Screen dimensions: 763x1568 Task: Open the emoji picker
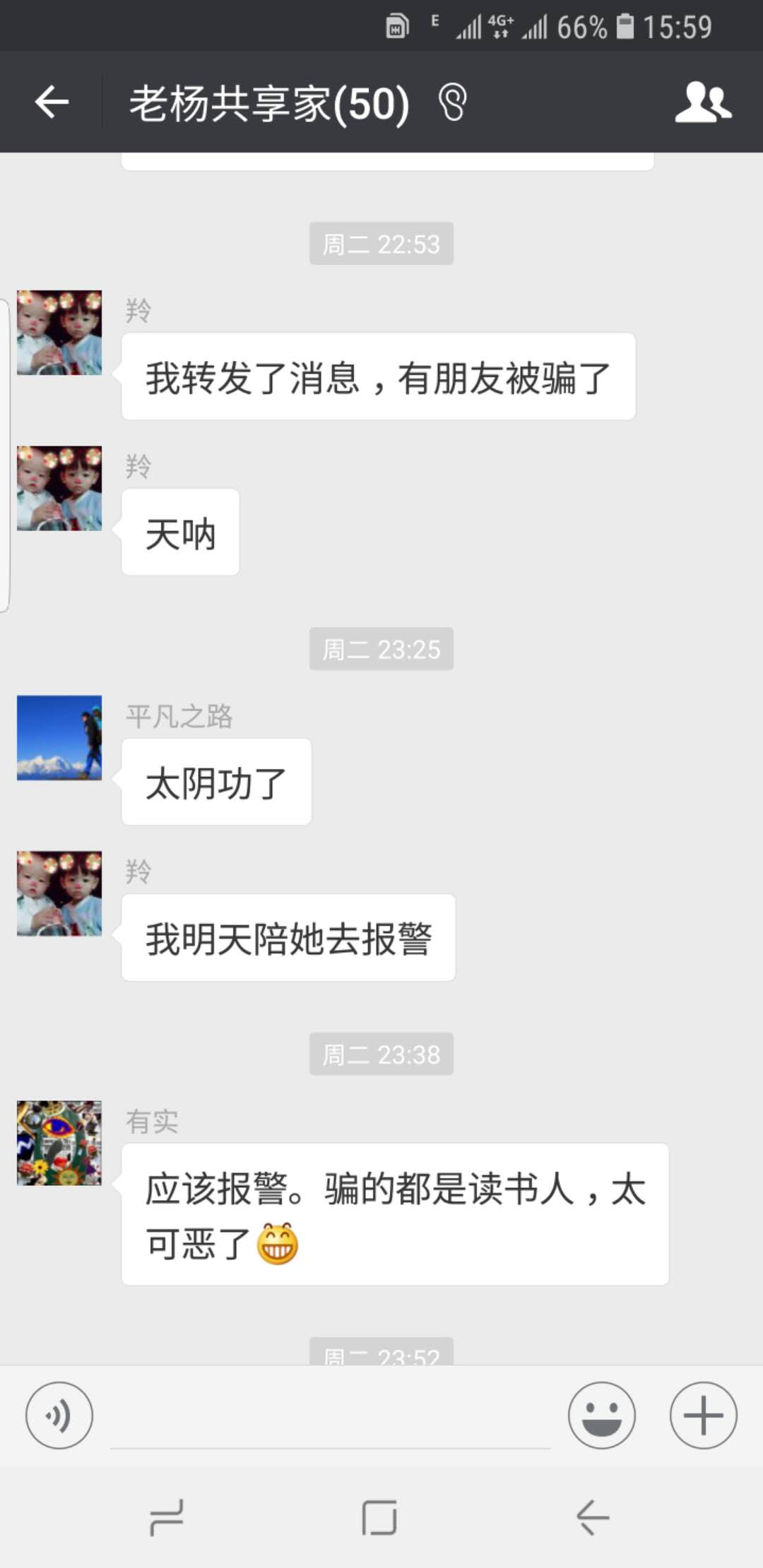pos(601,1415)
